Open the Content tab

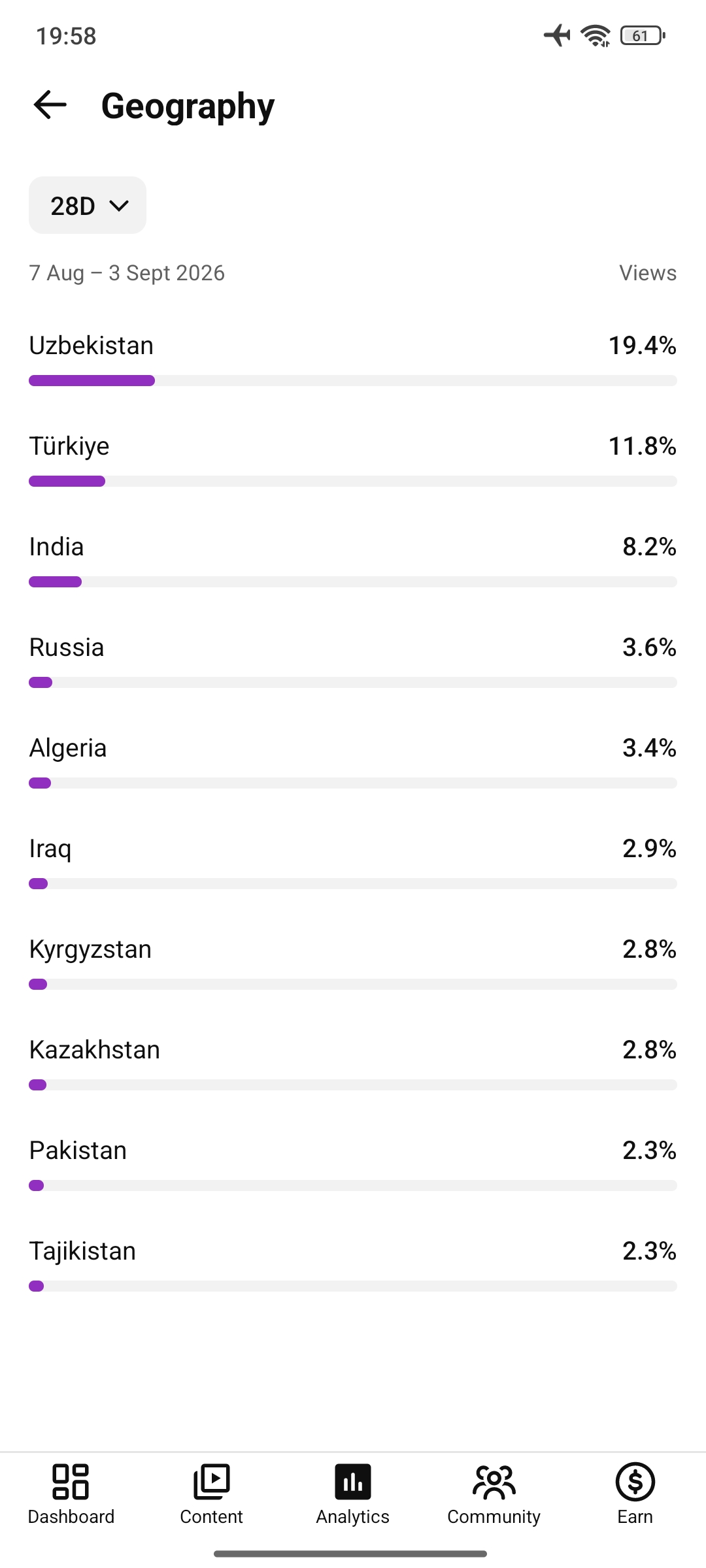click(x=212, y=1494)
